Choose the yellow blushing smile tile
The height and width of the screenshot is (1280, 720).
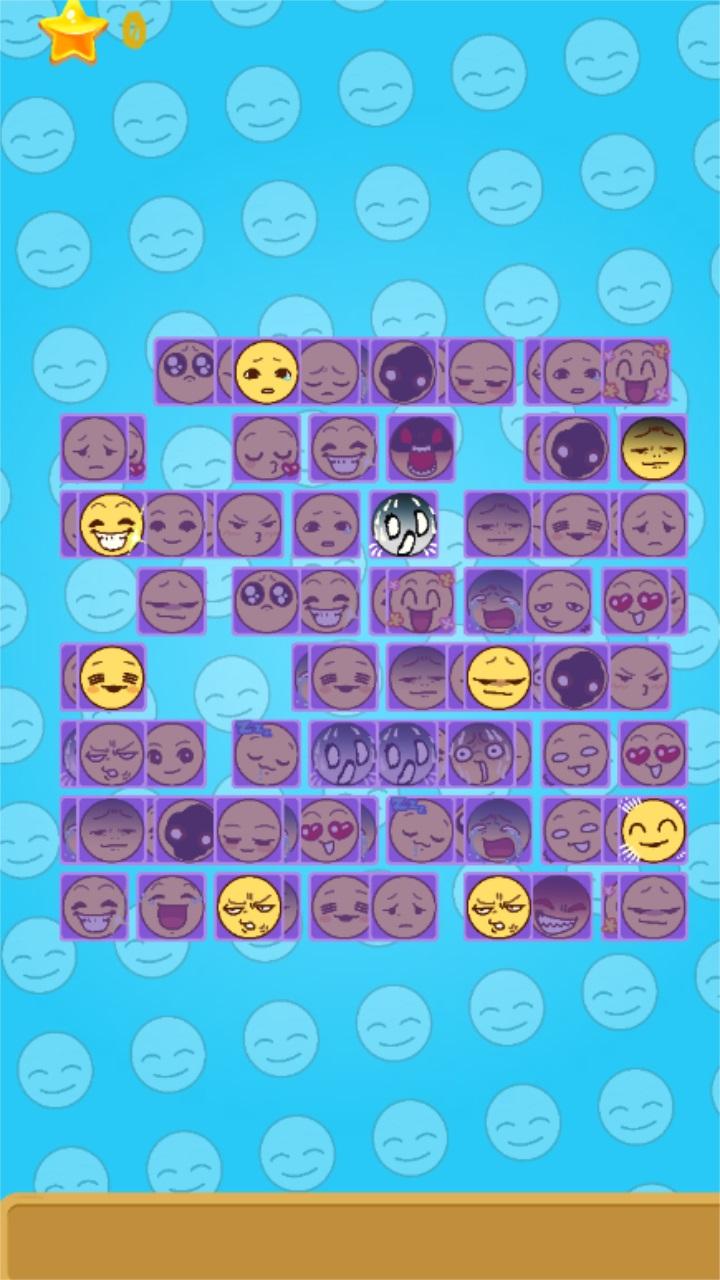(111, 677)
